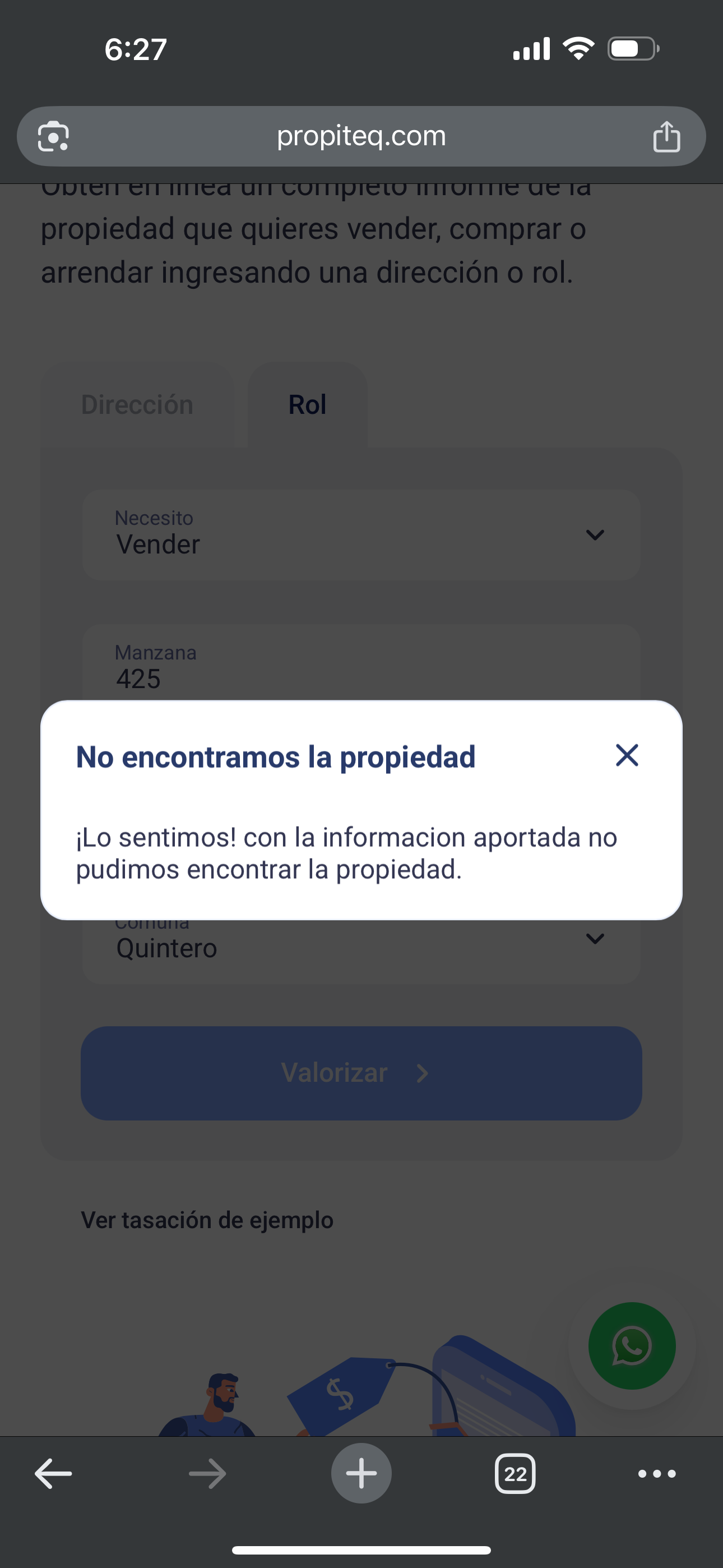The height and width of the screenshot is (1568, 723).
Task: Open a new browser tab
Action: coord(361,1474)
